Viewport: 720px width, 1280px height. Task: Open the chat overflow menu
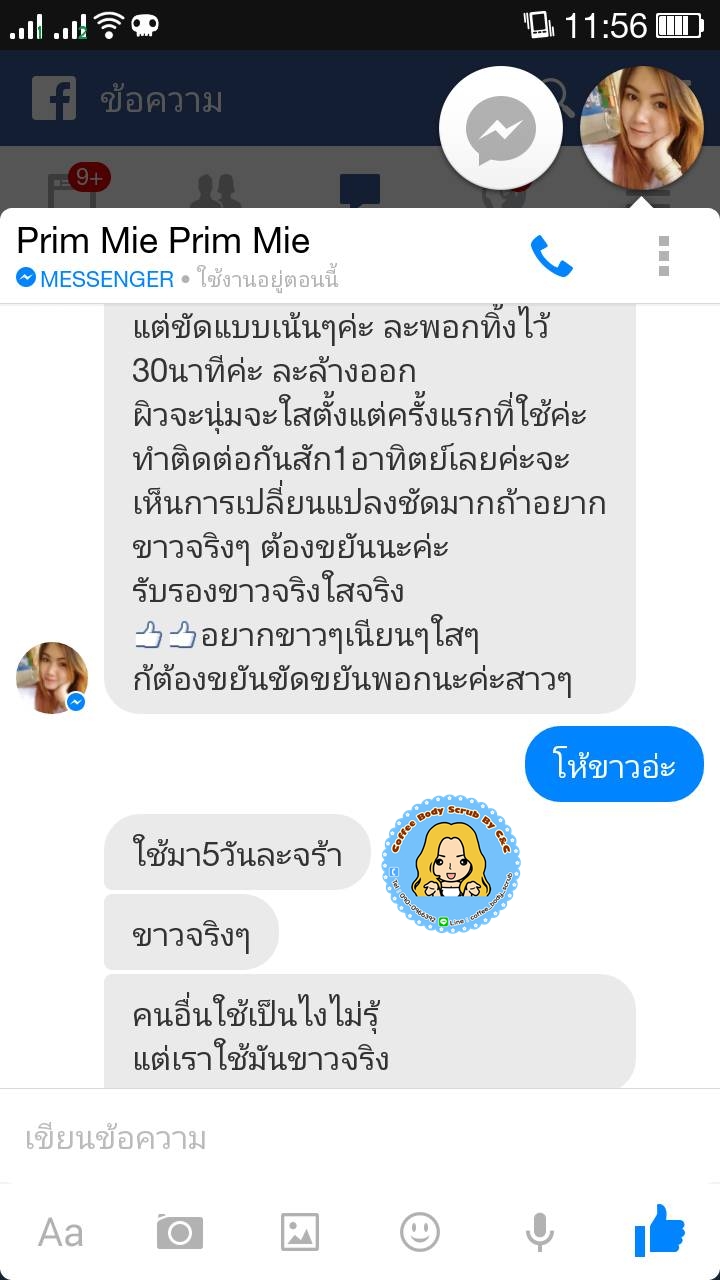663,257
